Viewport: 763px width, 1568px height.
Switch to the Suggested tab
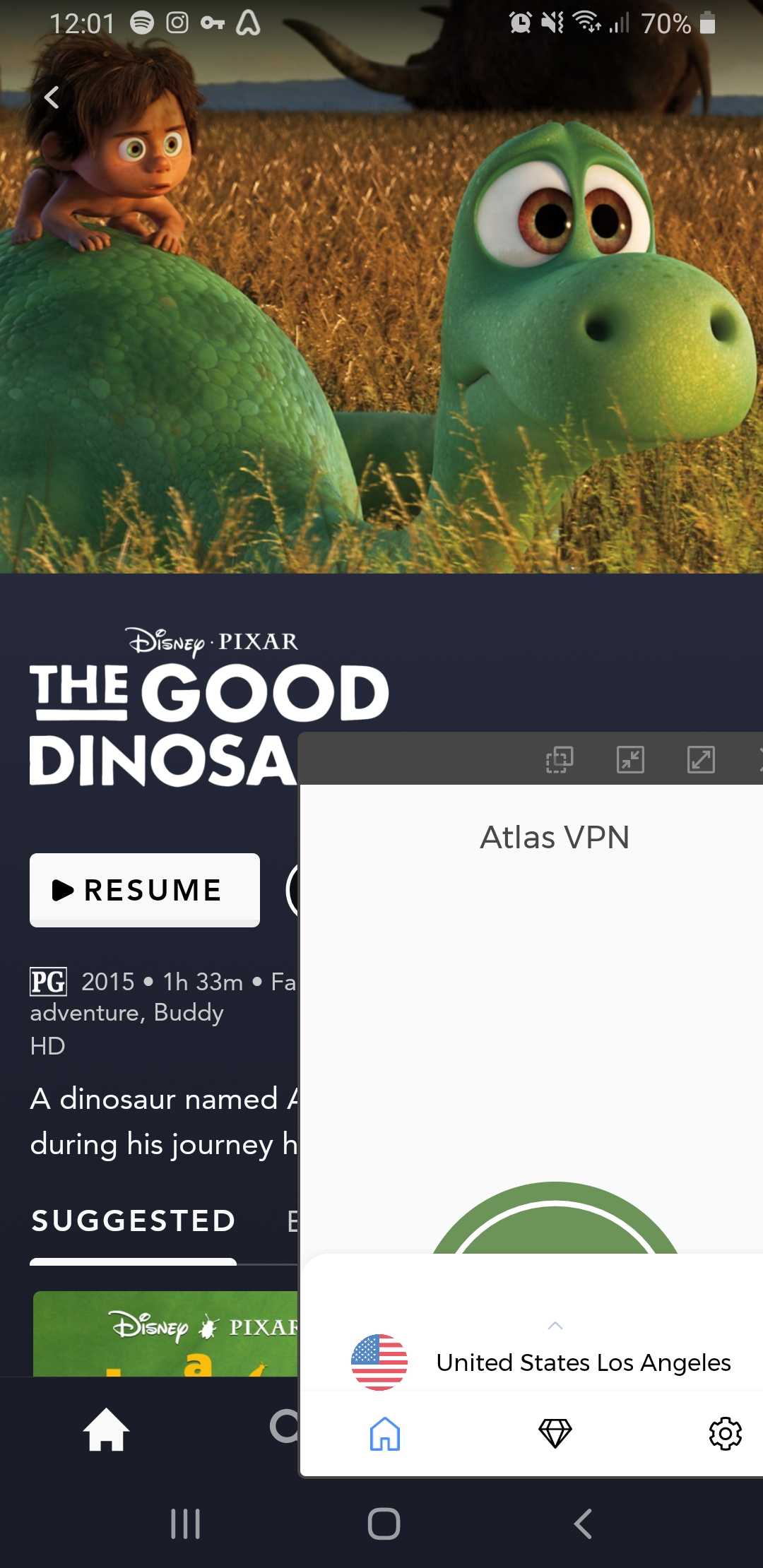tap(133, 1221)
